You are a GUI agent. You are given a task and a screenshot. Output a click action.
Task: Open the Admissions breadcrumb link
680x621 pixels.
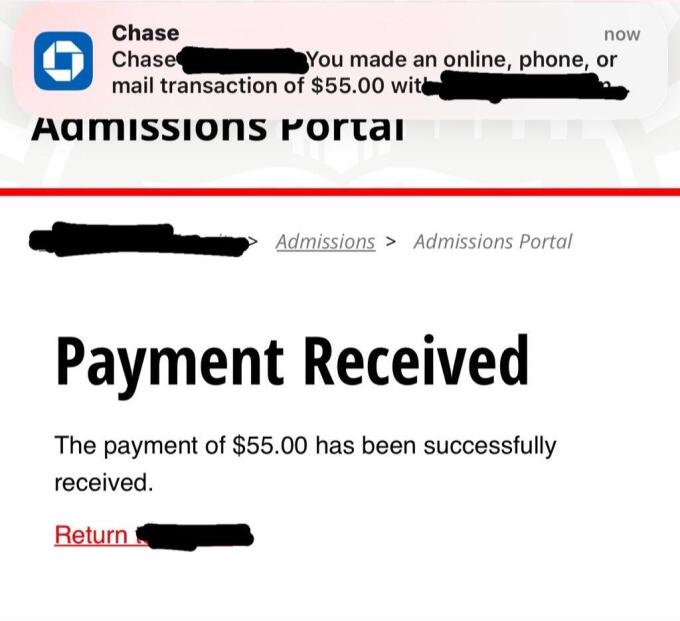point(325,241)
